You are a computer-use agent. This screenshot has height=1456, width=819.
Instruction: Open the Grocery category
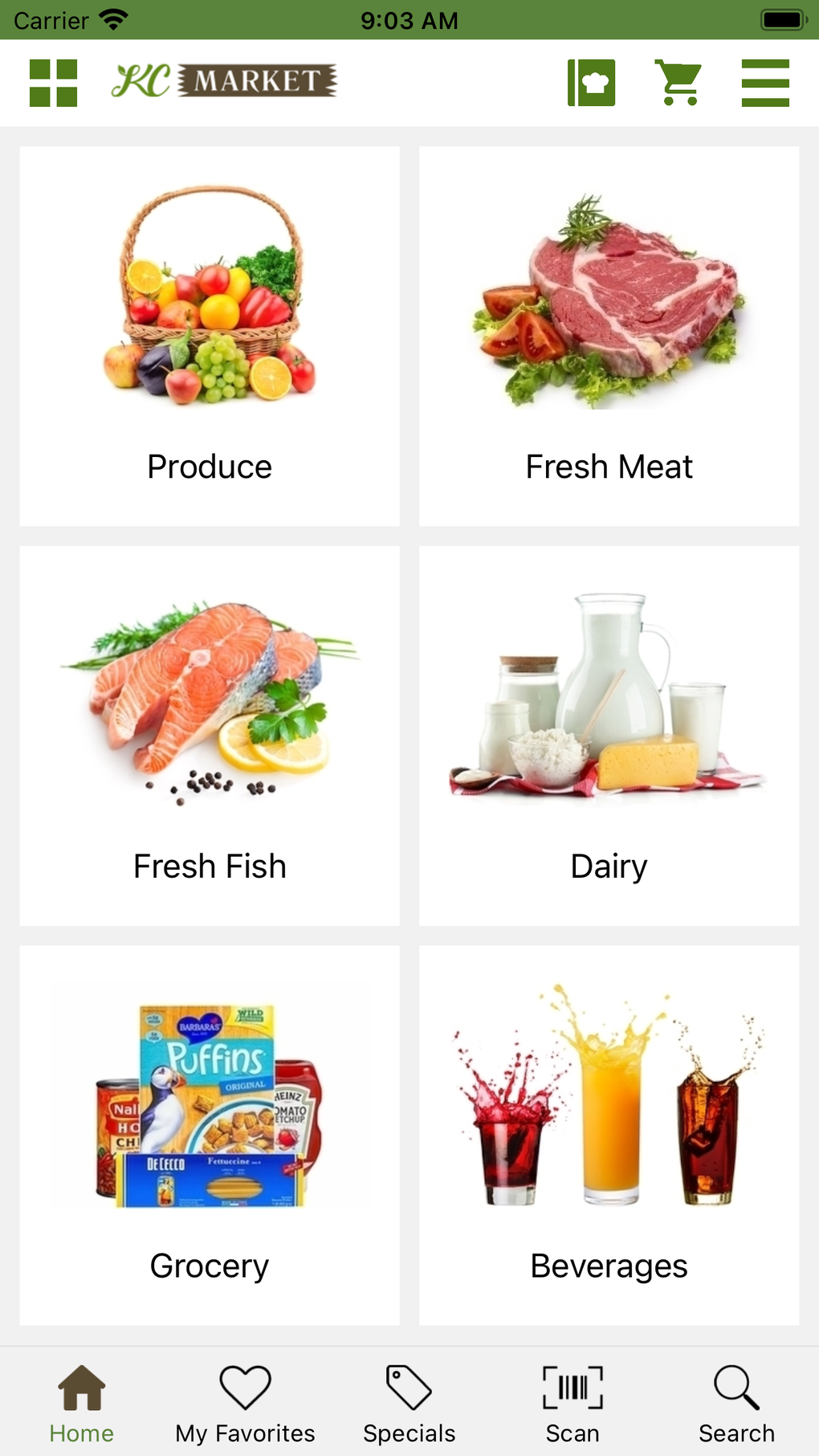click(x=210, y=1135)
